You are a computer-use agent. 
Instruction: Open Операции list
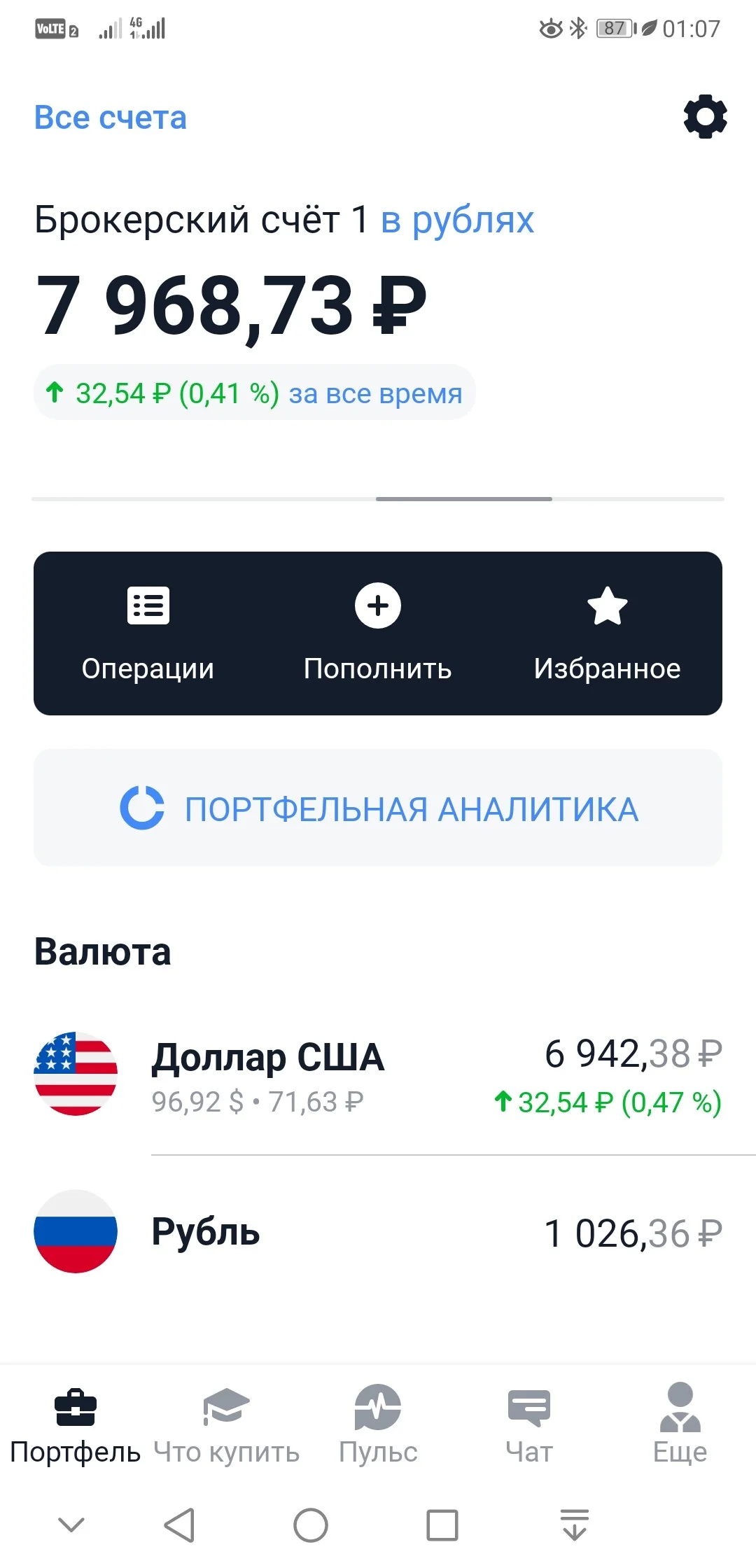click(x=148, y=634)
